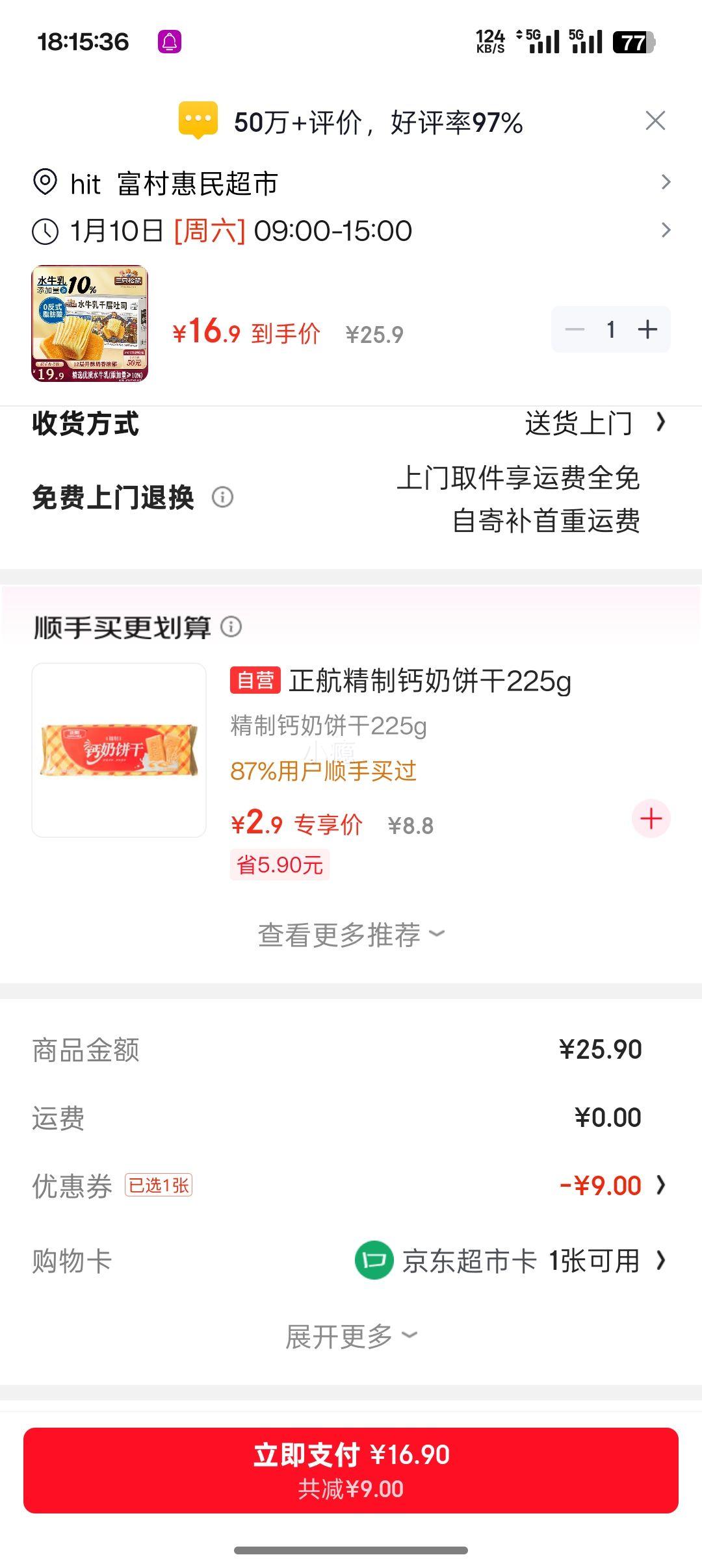Increase toast quantity with plus stepper
Screen dimensions: 702x1568
(x=647, y=329)
